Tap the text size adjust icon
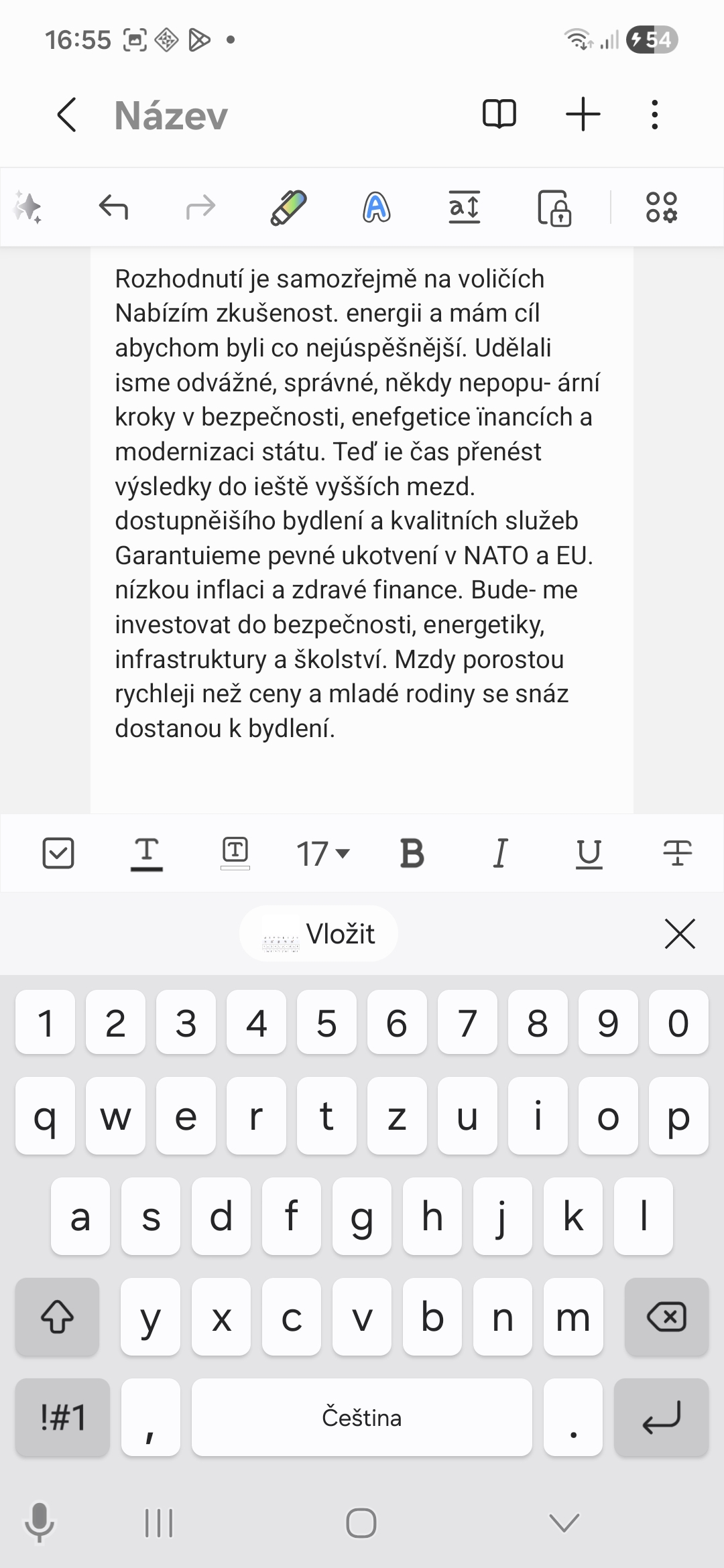Viewport: 724px width, 1568px height. click(464, 207)
